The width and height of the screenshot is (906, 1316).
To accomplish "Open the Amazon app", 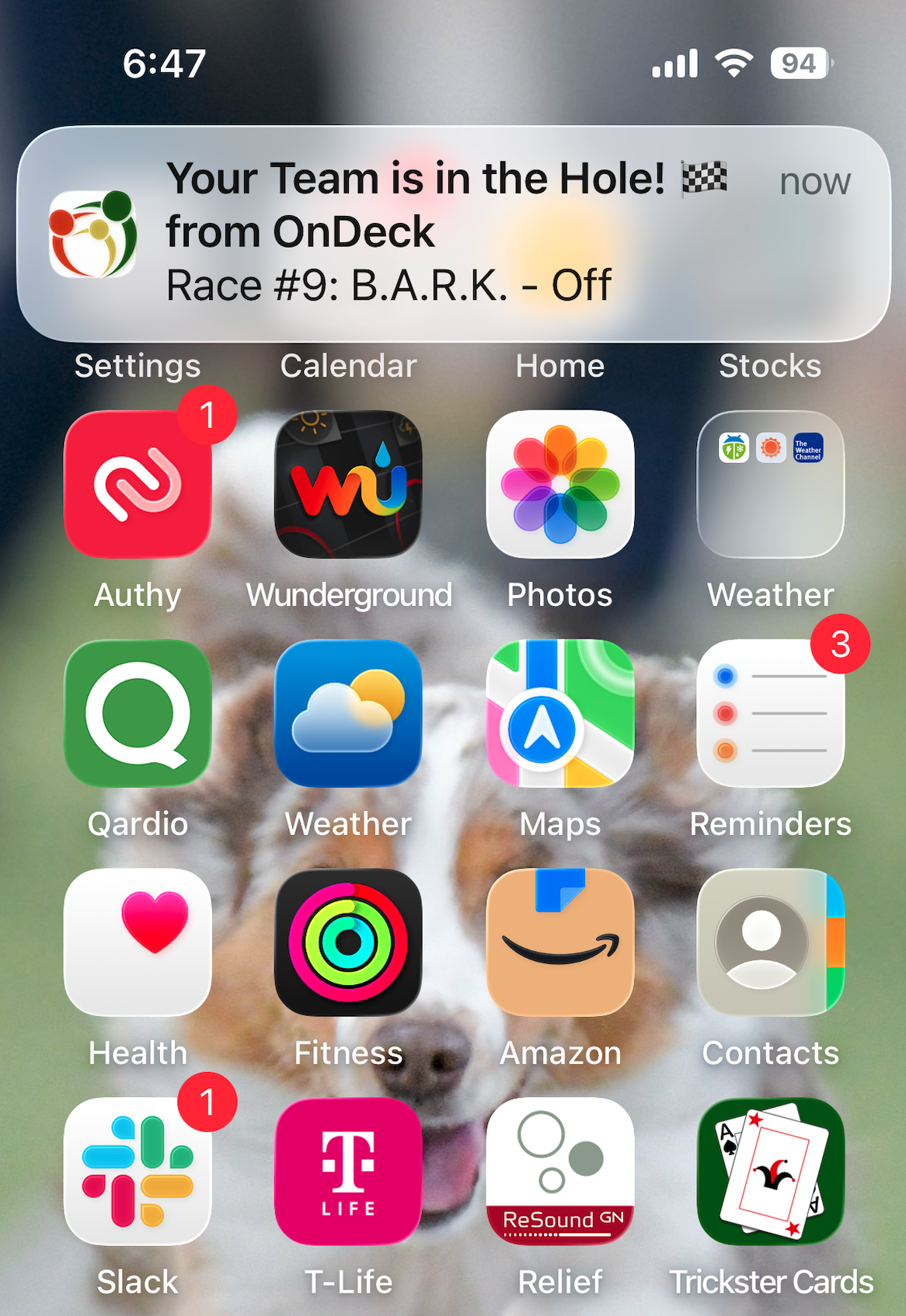I will tap(559, 942).
